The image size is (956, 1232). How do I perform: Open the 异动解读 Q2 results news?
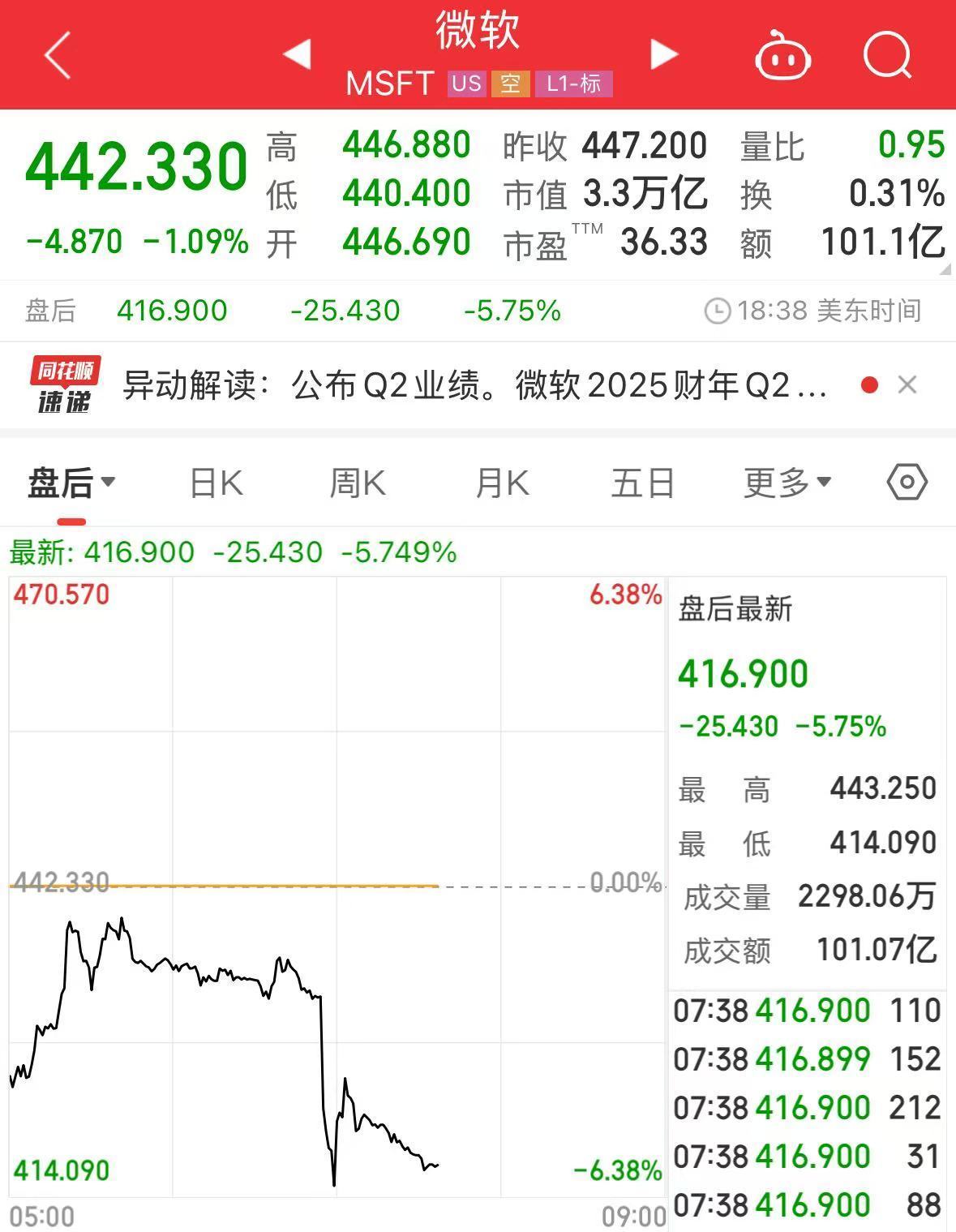tap(474, 385)
